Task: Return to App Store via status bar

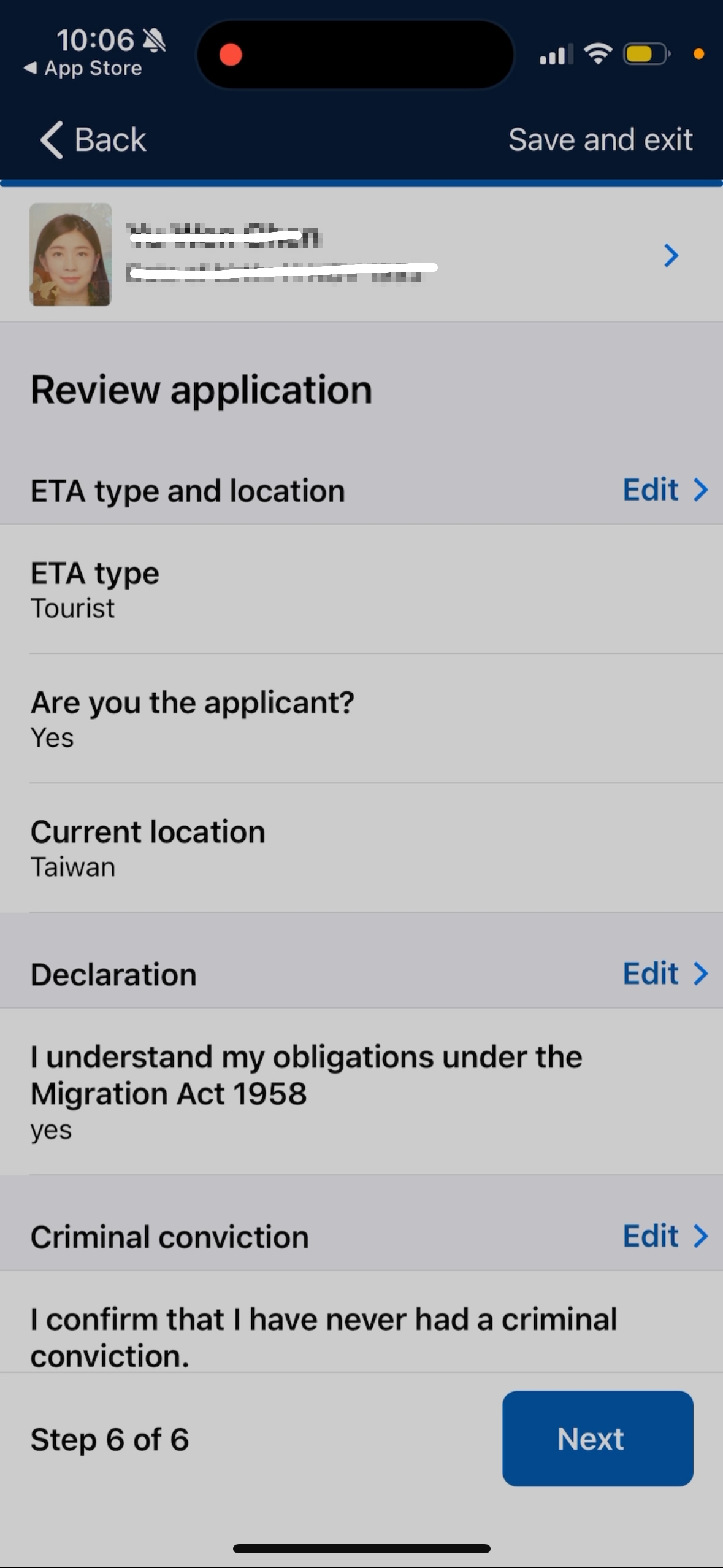Action: [x=82, y=68]
